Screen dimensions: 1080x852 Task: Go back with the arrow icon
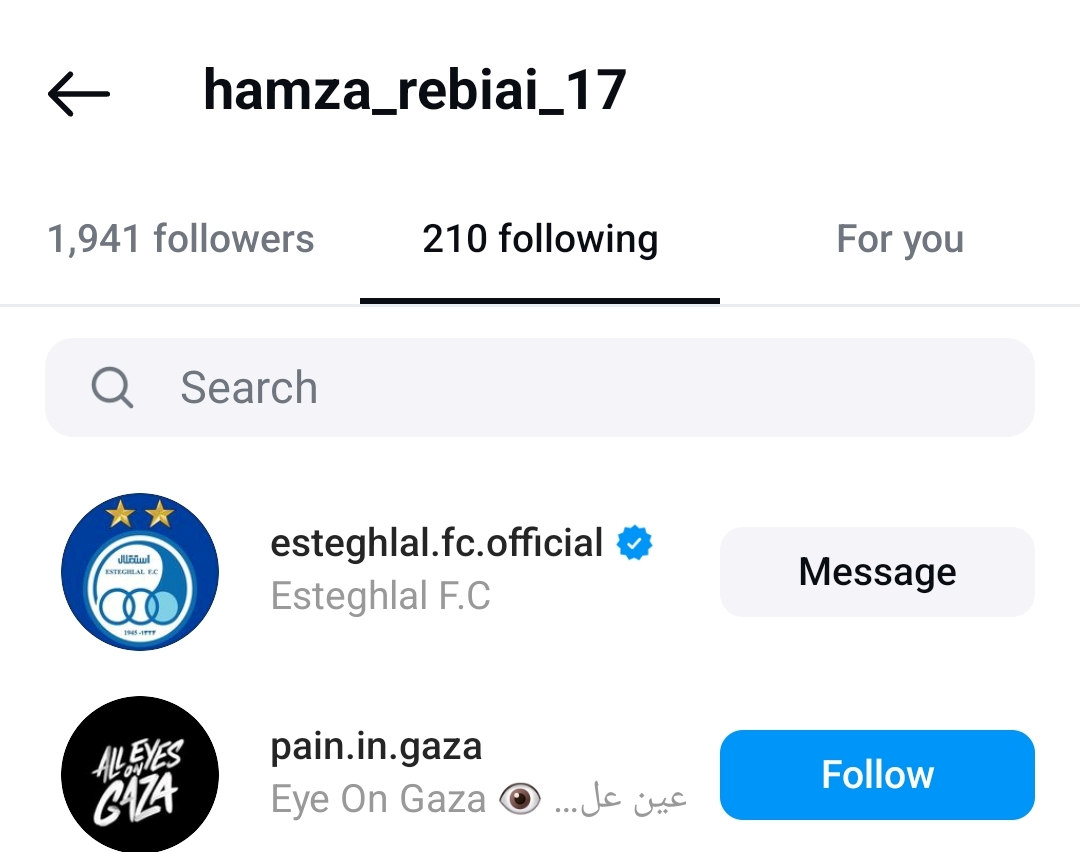[78, 94]
